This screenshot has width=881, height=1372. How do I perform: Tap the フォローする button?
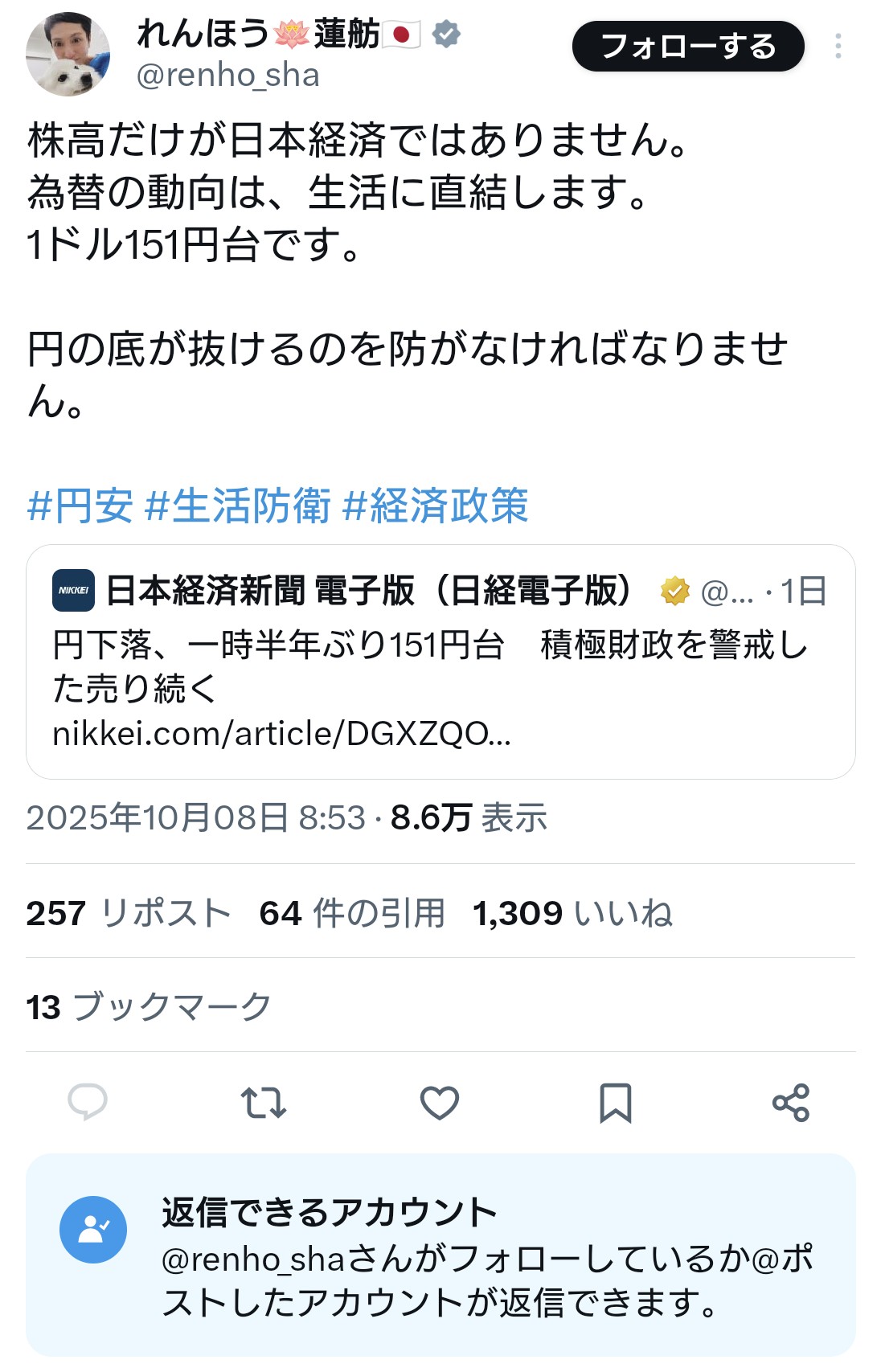click(687, 47)
